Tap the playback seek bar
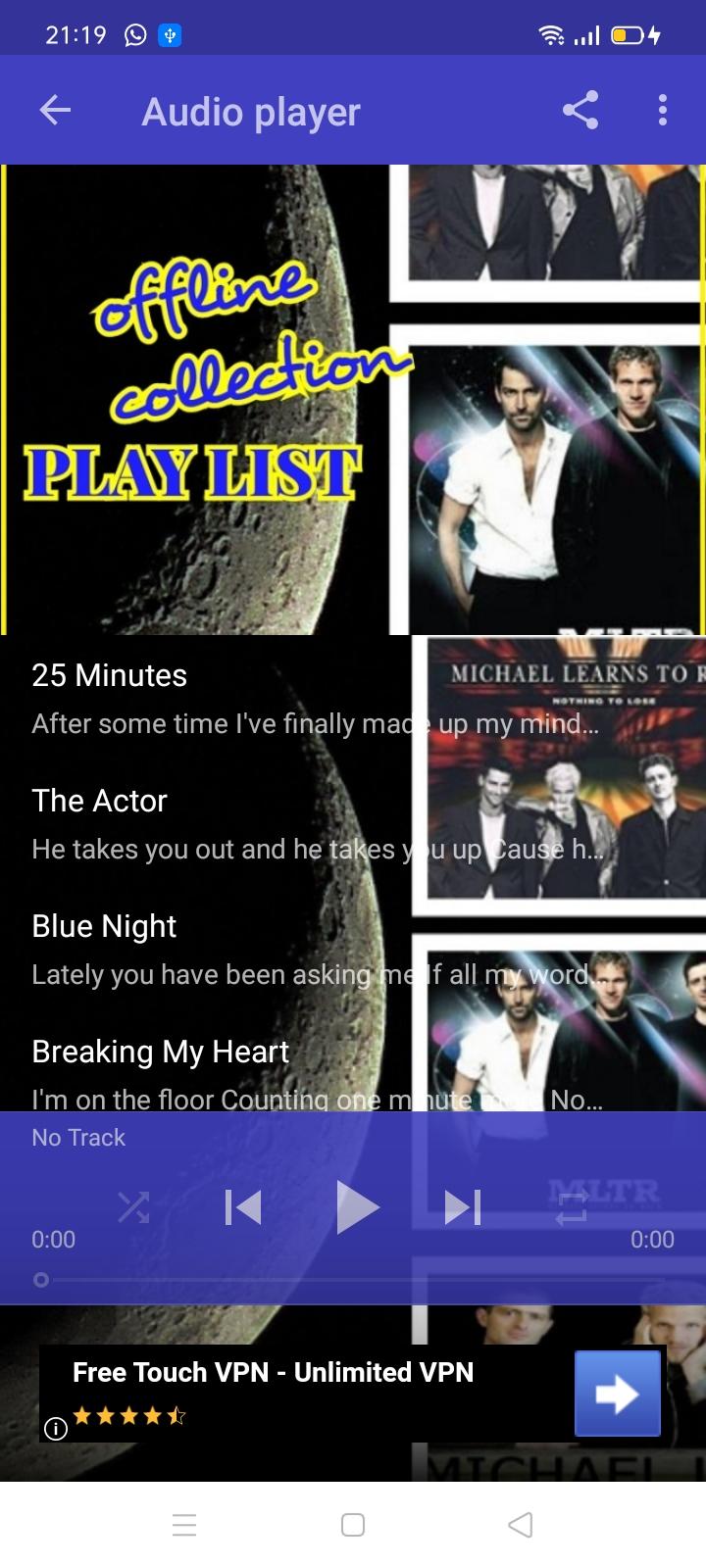Image resolution: width=706 pixels, height=1568 pixels. pyautogui.click(x=353, y=1280)
